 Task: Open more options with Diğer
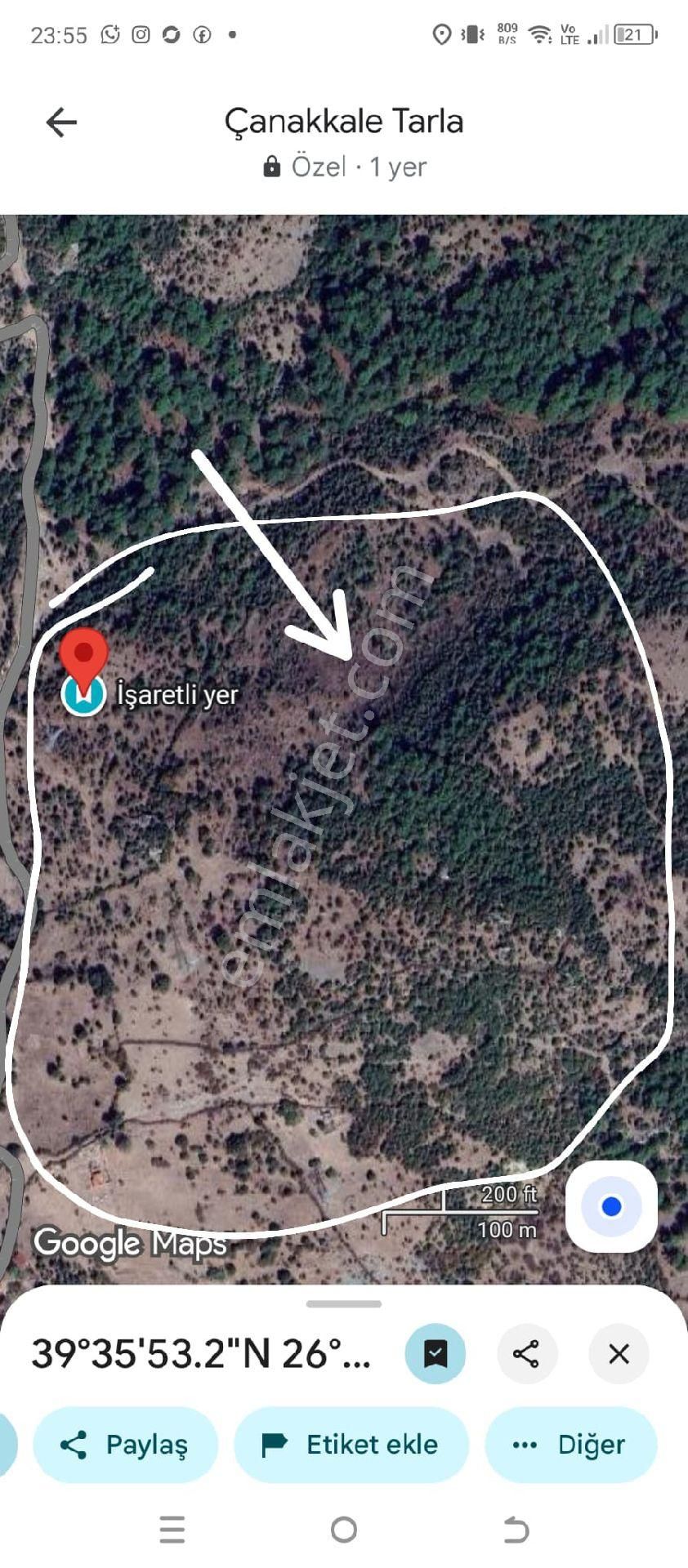coord(571,1445)
